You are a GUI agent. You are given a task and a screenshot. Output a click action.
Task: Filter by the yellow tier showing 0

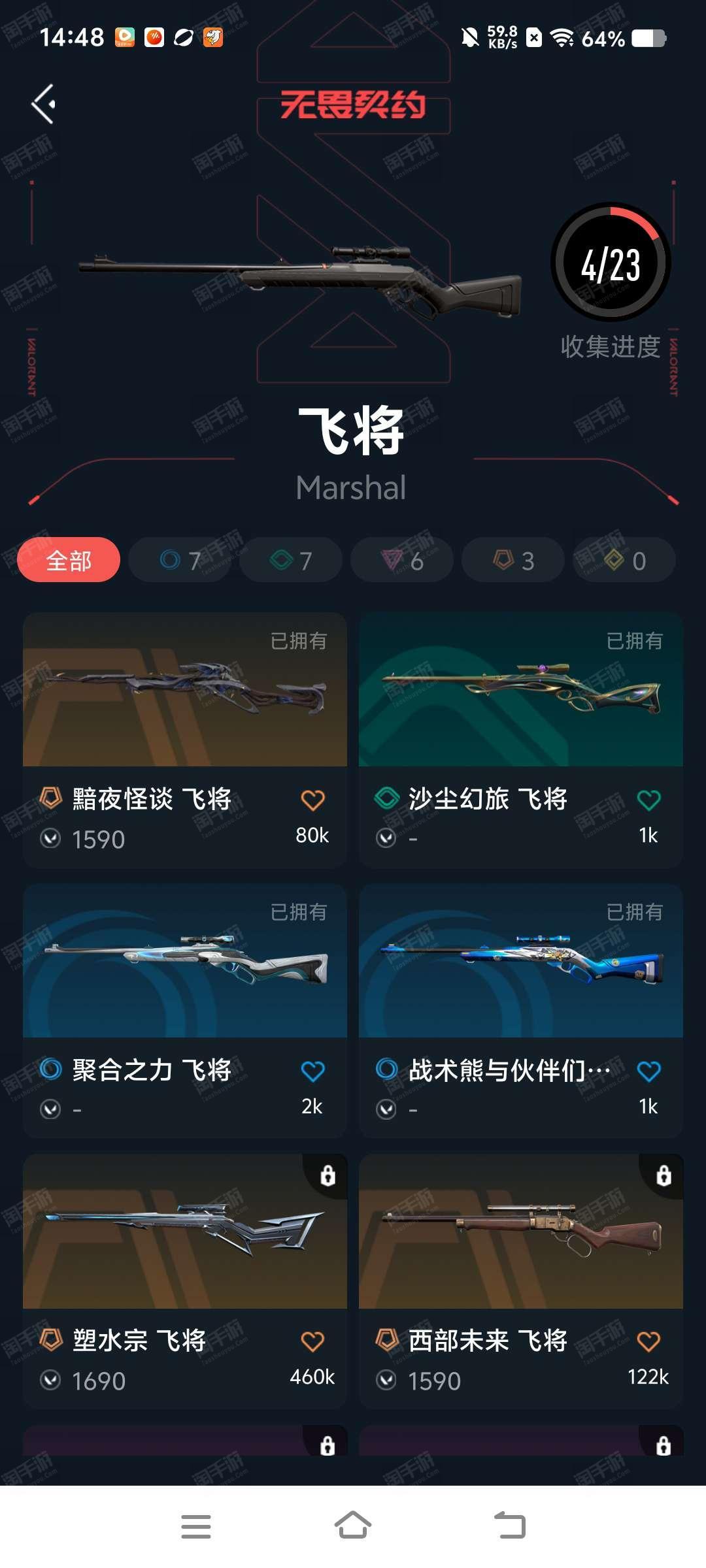624,560
